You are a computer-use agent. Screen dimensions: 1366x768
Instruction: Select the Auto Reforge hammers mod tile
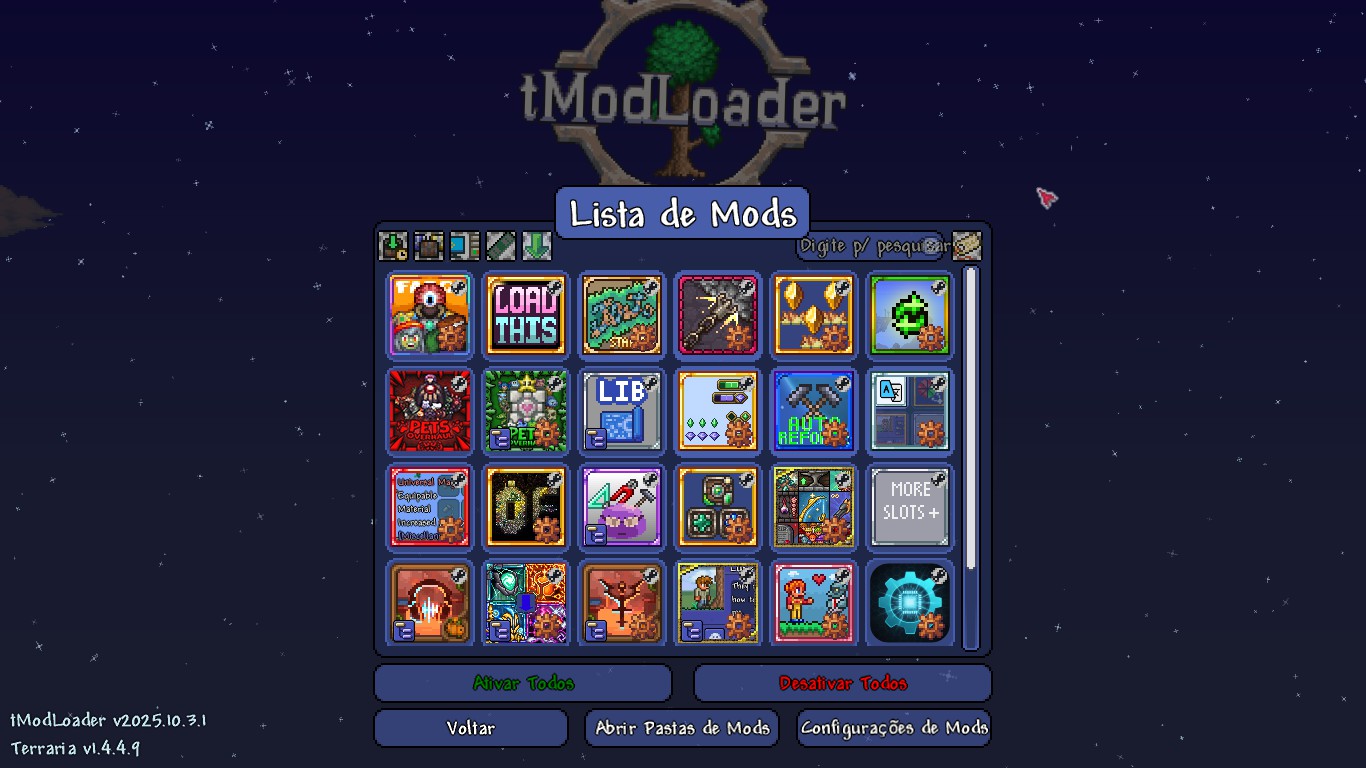[813, 411]
